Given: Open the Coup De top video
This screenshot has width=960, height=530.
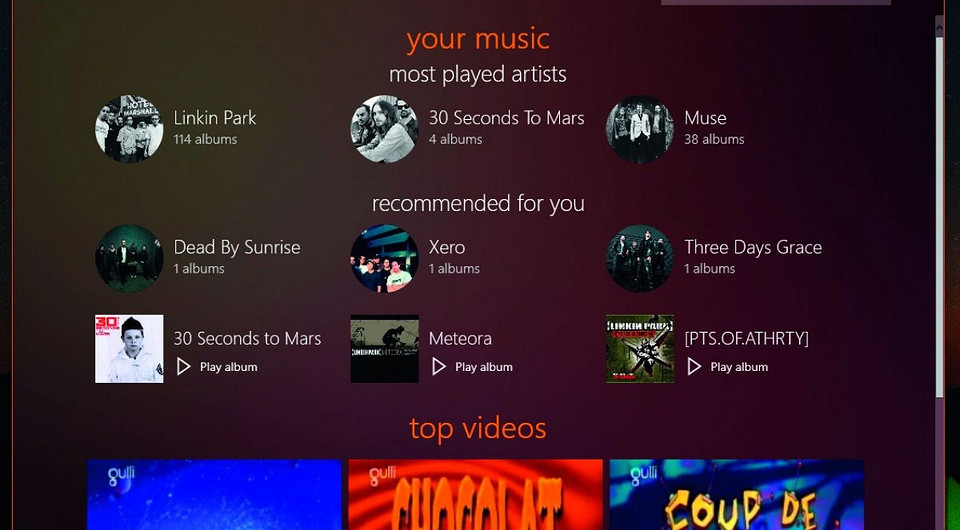Looking at the screenshot, I should click(736, 496).
